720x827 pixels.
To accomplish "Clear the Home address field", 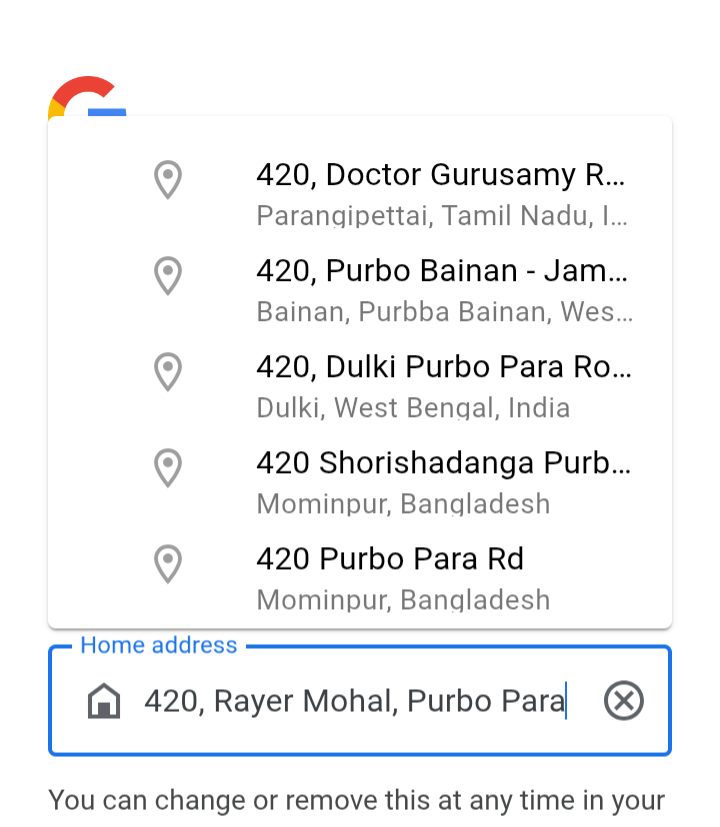I will (x=624, y=701).
